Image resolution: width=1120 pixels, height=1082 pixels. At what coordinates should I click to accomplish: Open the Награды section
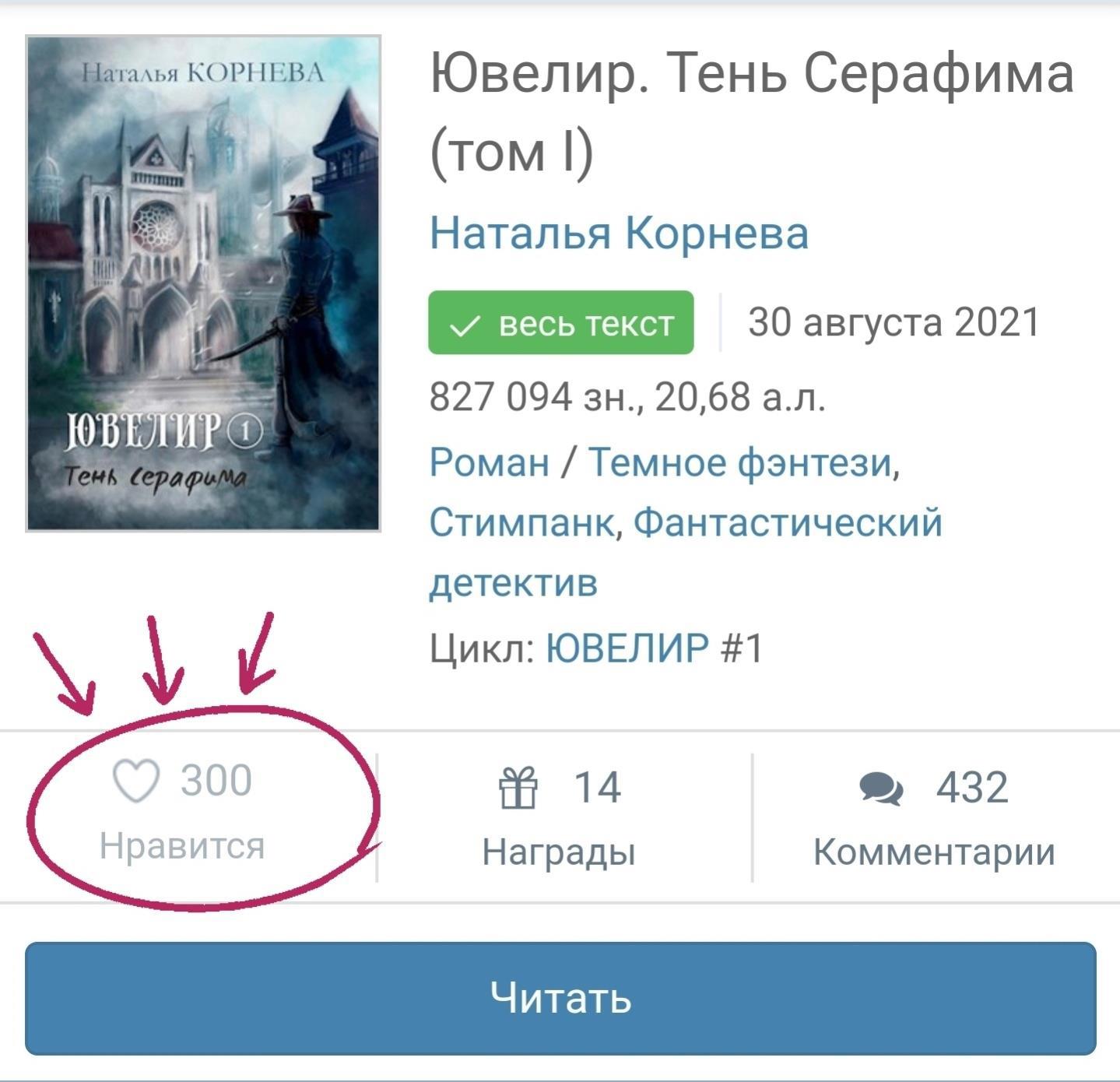click(559, 817)
